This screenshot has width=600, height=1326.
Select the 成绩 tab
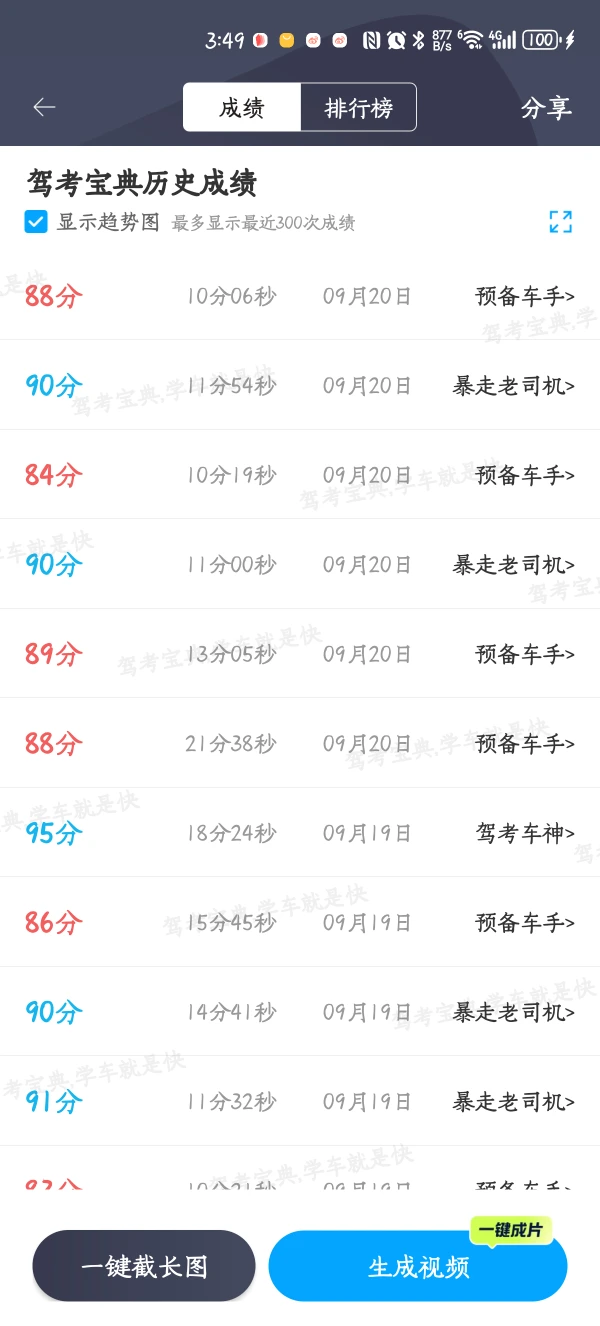click(242, 108)
